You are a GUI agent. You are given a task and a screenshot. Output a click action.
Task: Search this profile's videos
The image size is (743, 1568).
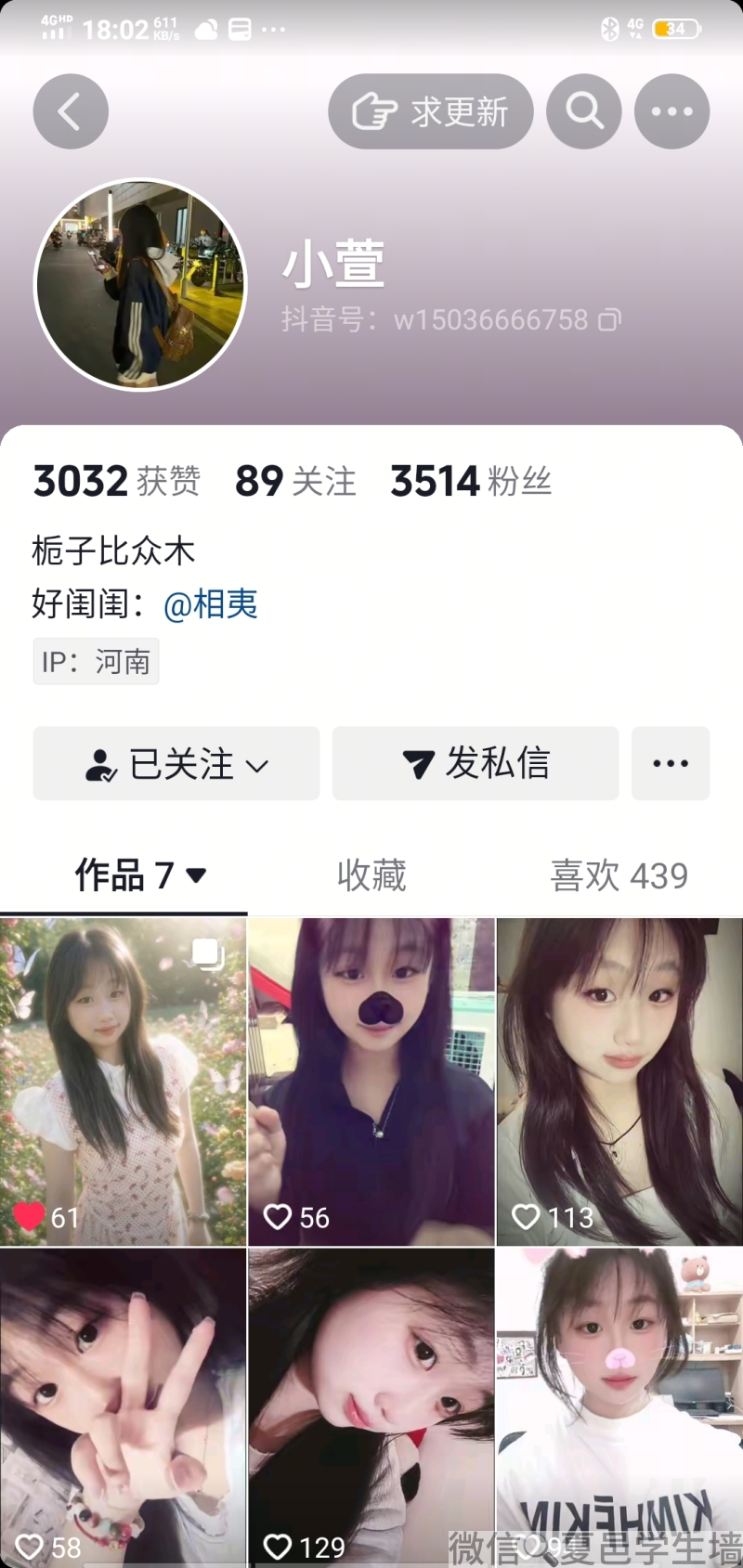(x=584, y=112)
